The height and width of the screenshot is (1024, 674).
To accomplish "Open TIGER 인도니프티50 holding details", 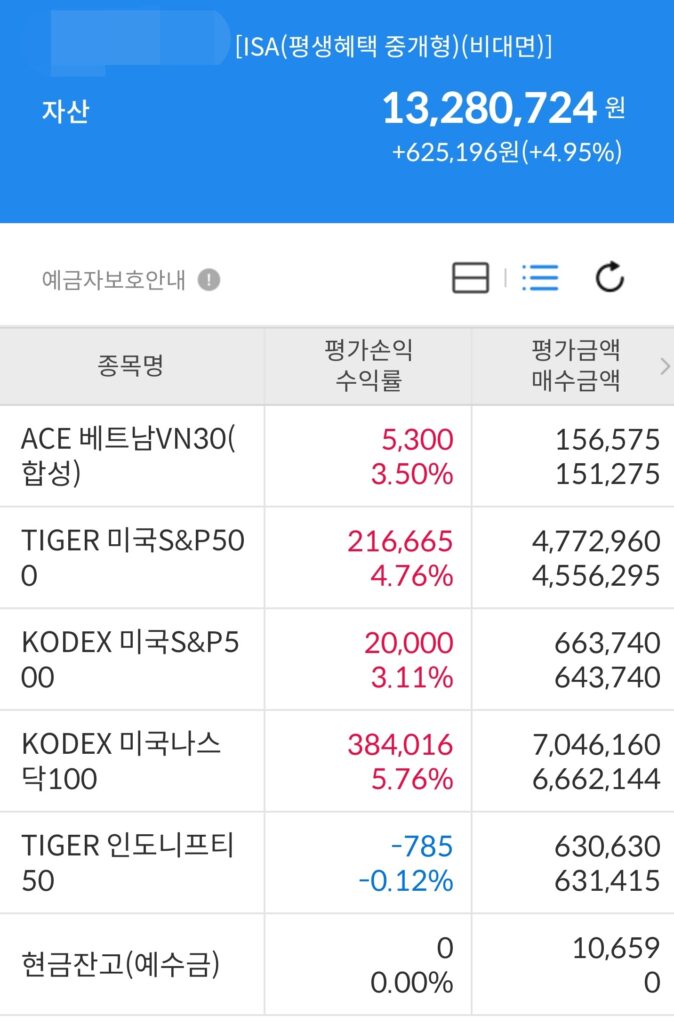I will click(x=337, y=863).
